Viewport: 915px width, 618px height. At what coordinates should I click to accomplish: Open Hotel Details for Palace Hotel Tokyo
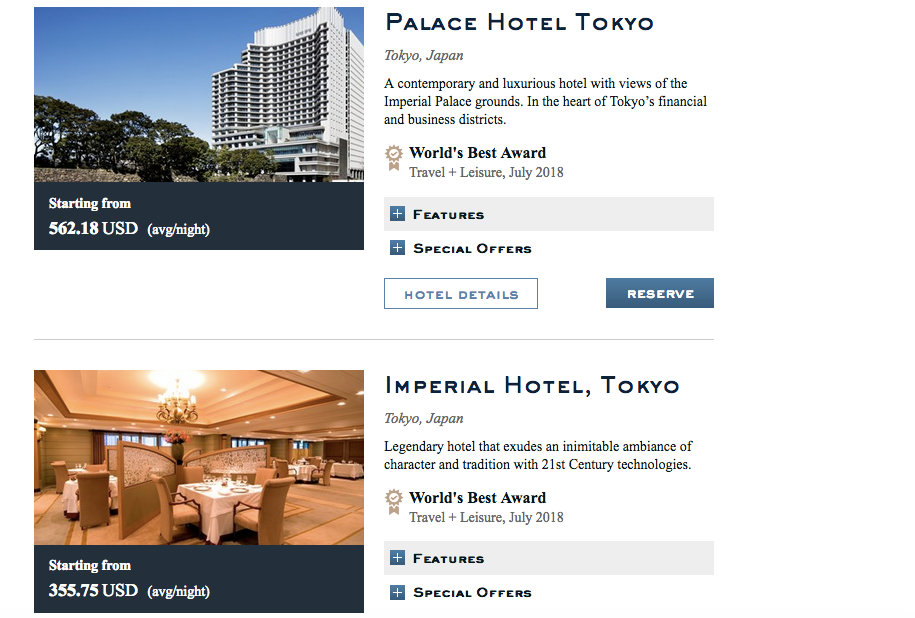pos(461,294)
